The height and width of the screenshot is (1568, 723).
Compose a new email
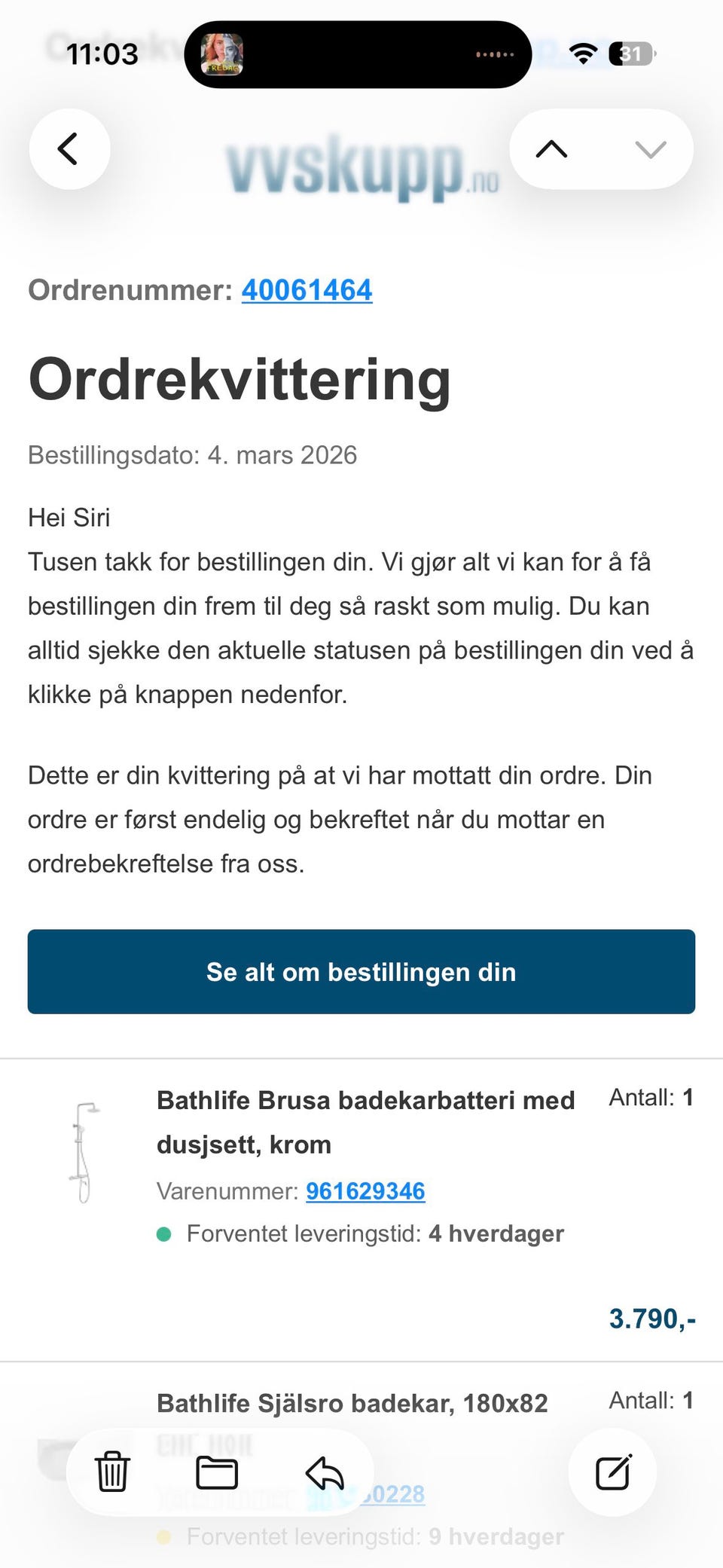[612, 1472]
